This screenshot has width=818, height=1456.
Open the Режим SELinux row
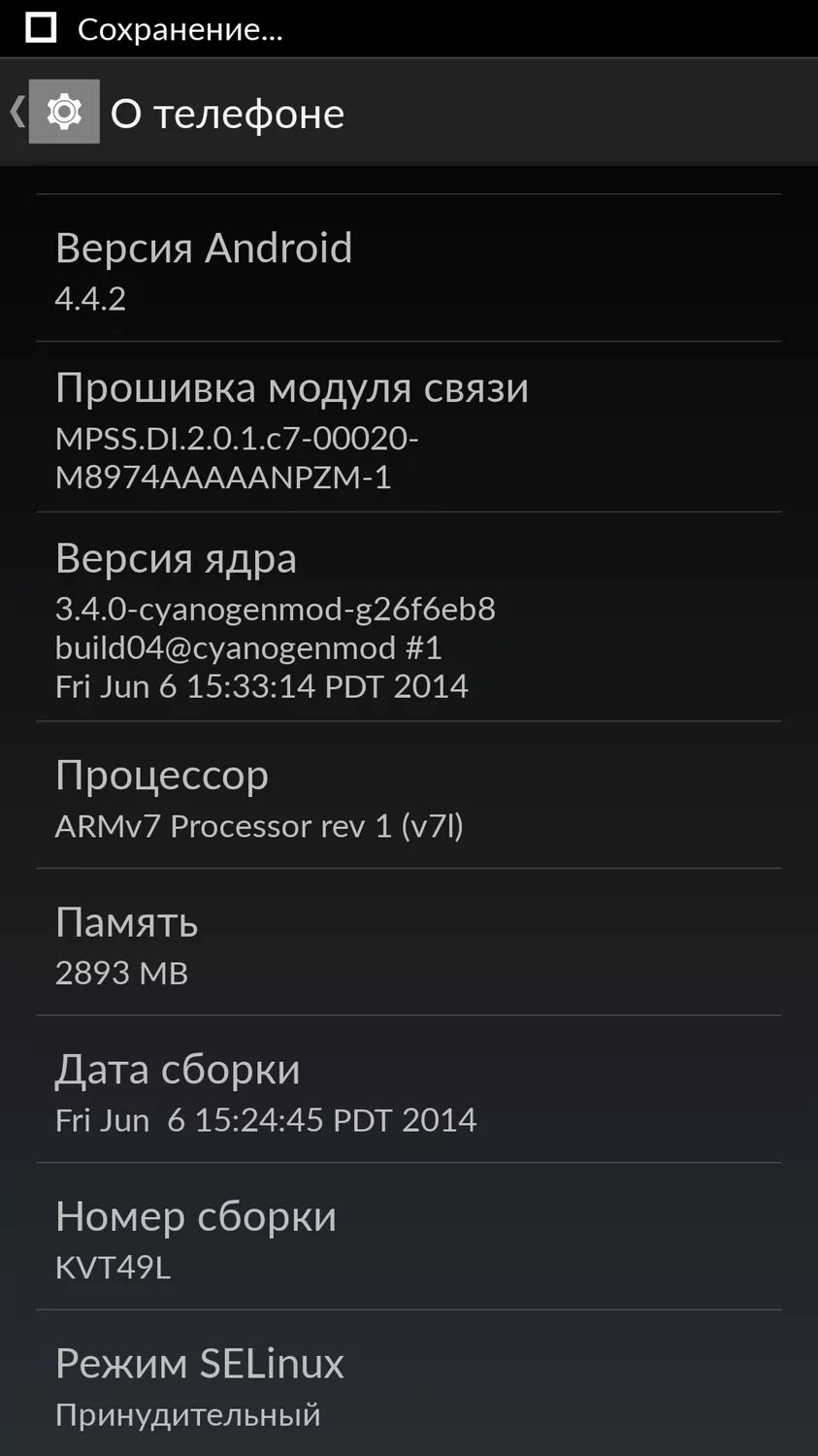pos(409,1384)
